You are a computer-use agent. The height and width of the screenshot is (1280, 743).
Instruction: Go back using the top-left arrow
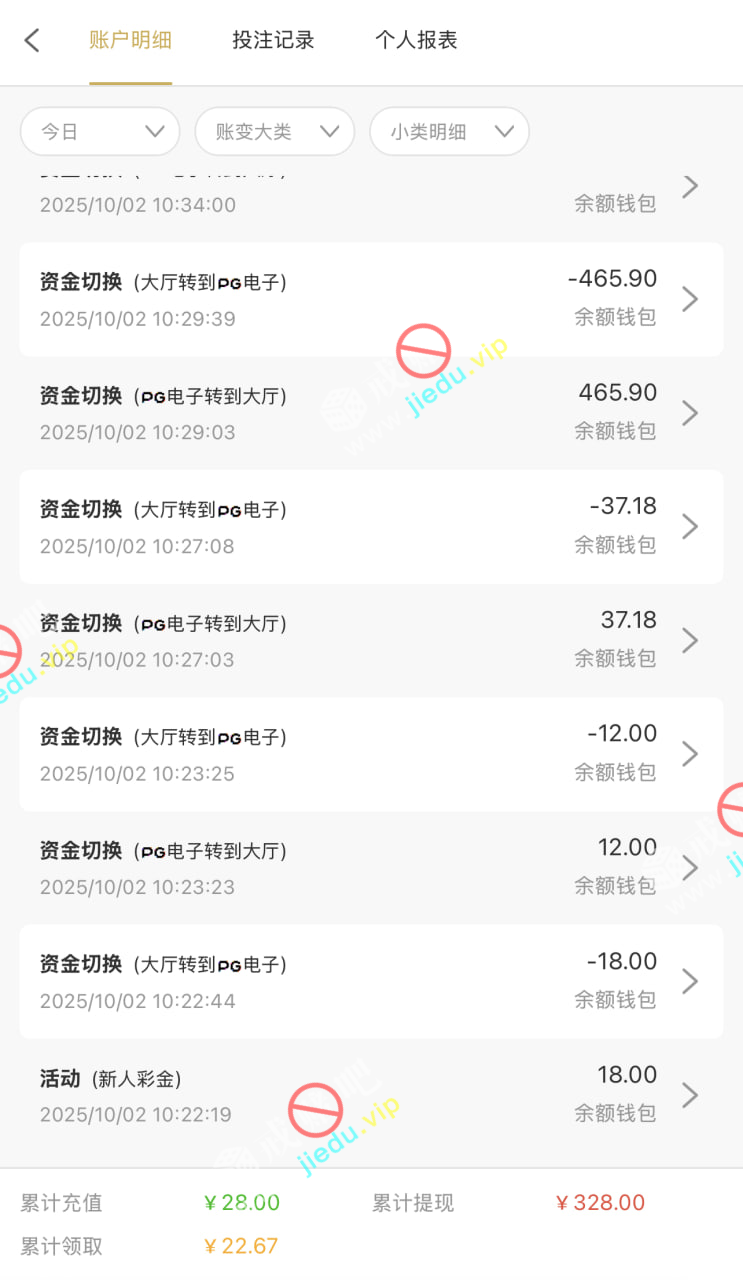pos(32,40)
